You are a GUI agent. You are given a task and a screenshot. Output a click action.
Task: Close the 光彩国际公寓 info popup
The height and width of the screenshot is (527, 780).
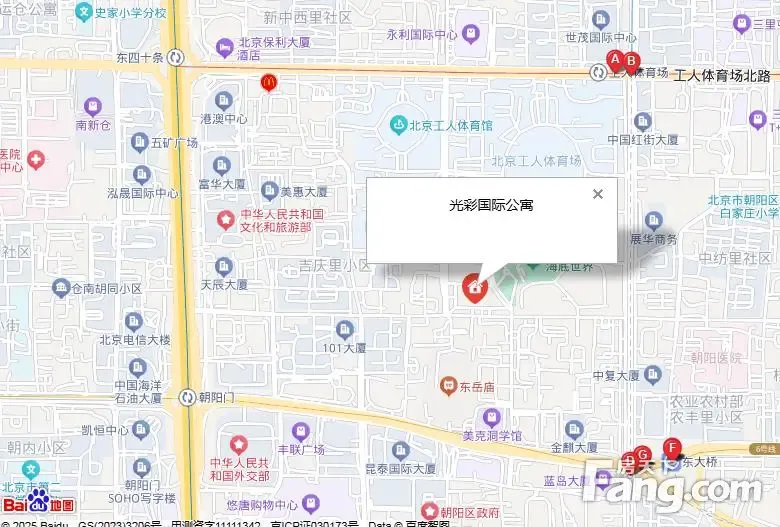point(598,194)
